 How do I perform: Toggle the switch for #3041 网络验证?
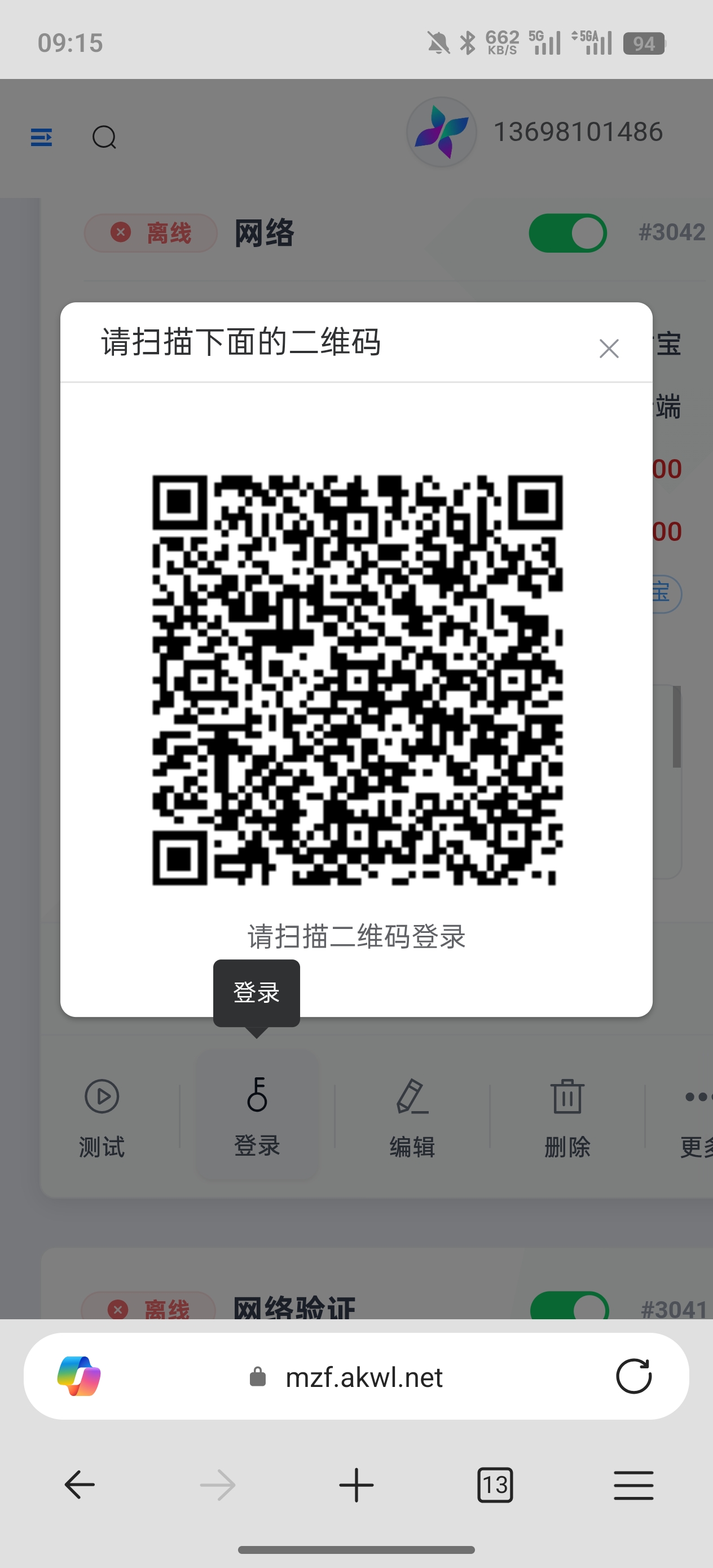[x=569, y=1306]
